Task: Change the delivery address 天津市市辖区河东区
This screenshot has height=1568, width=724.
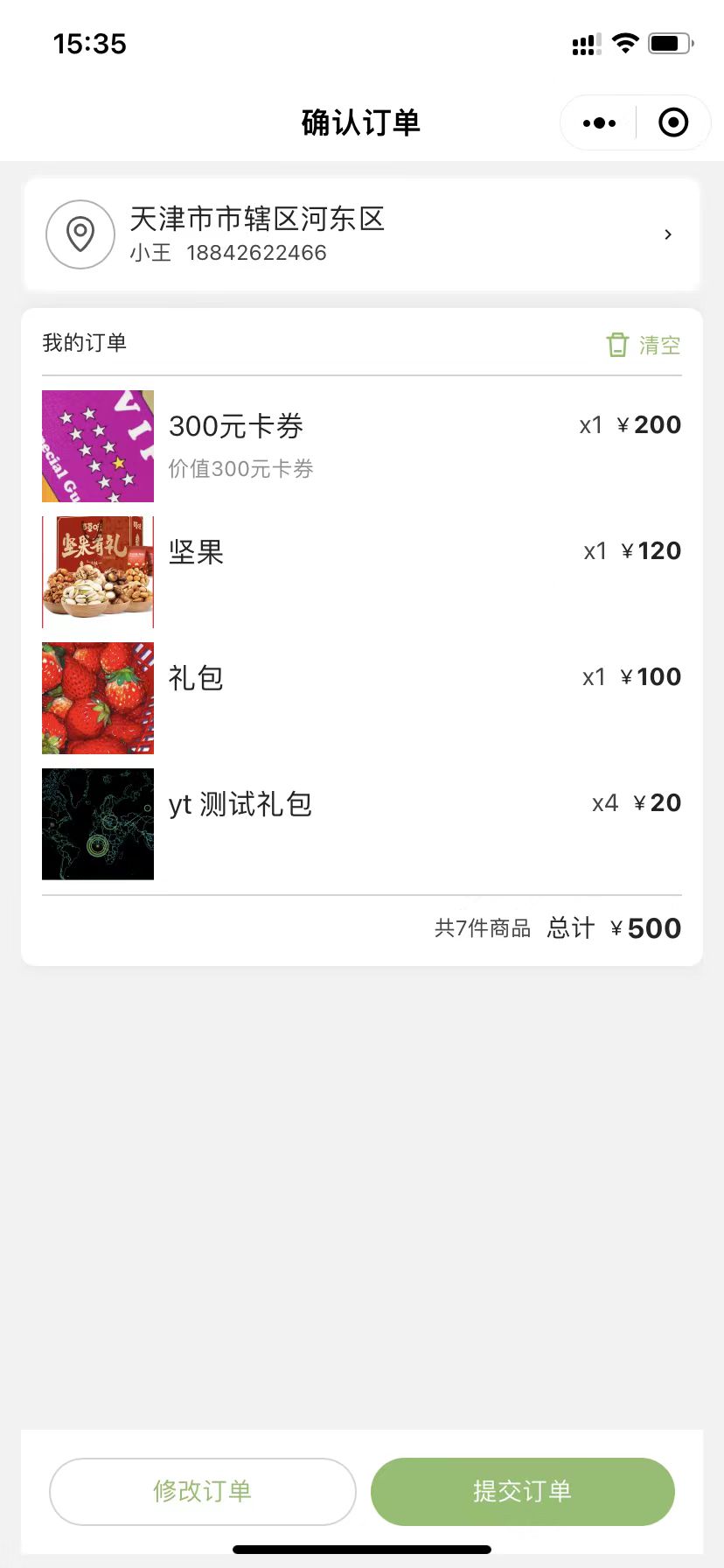Action: tap(361, 234)
